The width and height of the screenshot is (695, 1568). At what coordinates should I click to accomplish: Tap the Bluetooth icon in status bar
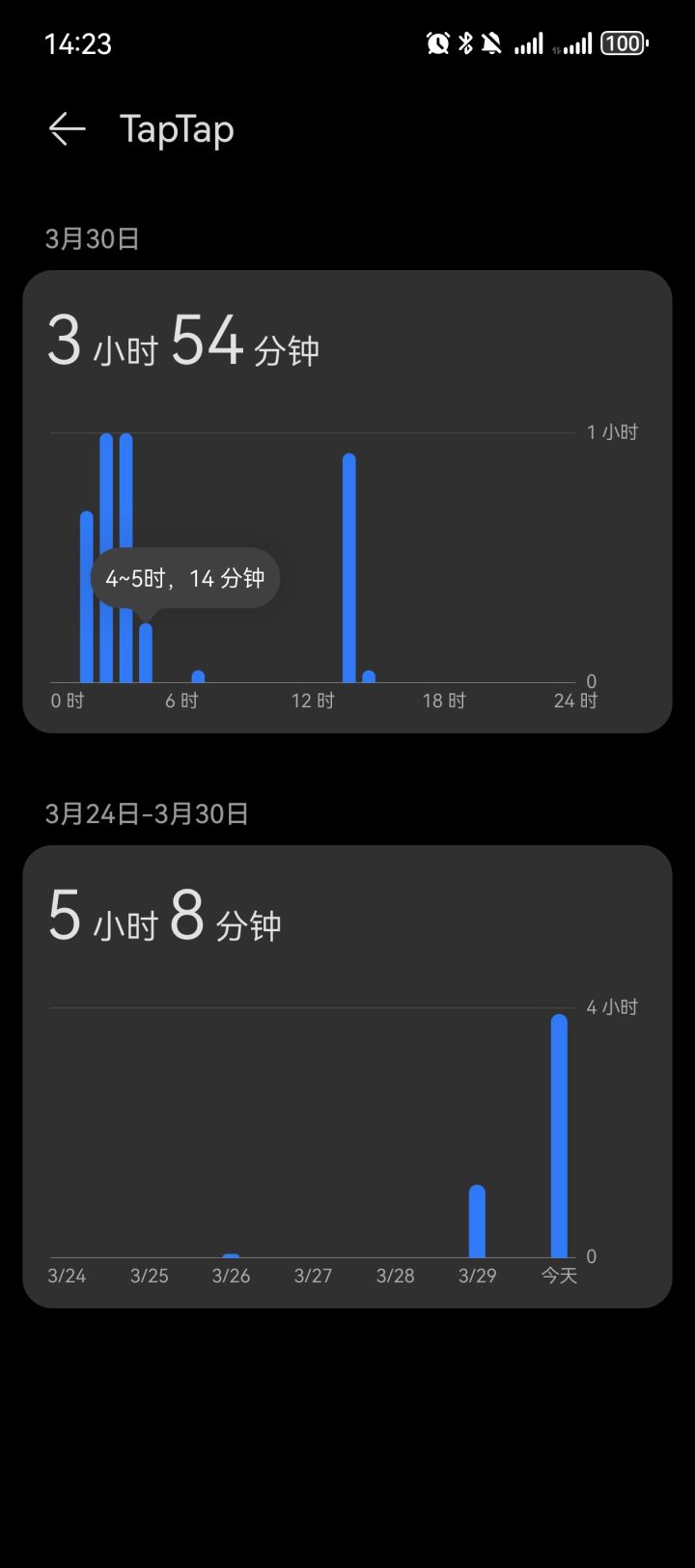point(464,42)
